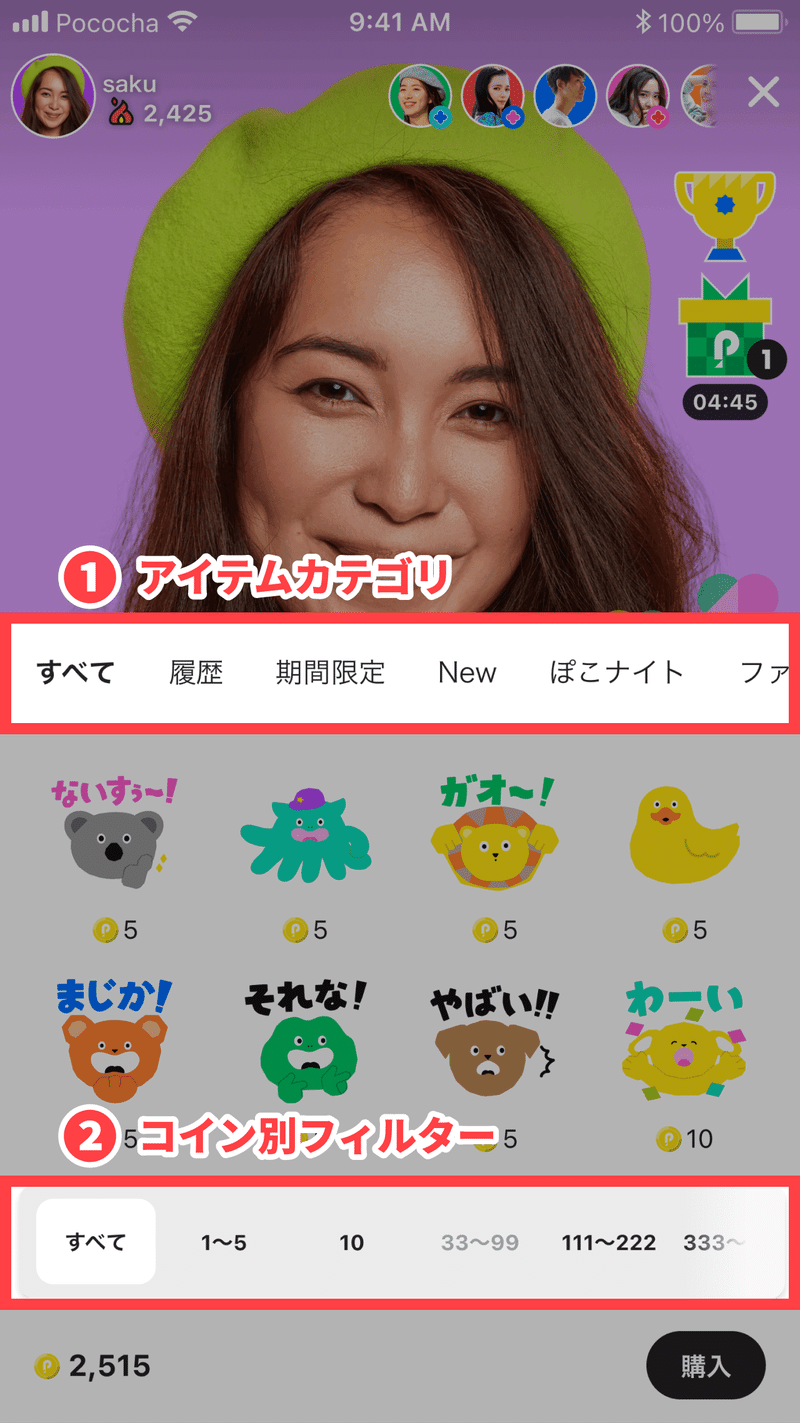The height and width of the screenshot is (1423, 800).
Task: Close the live stream
Action: [763, 94]
